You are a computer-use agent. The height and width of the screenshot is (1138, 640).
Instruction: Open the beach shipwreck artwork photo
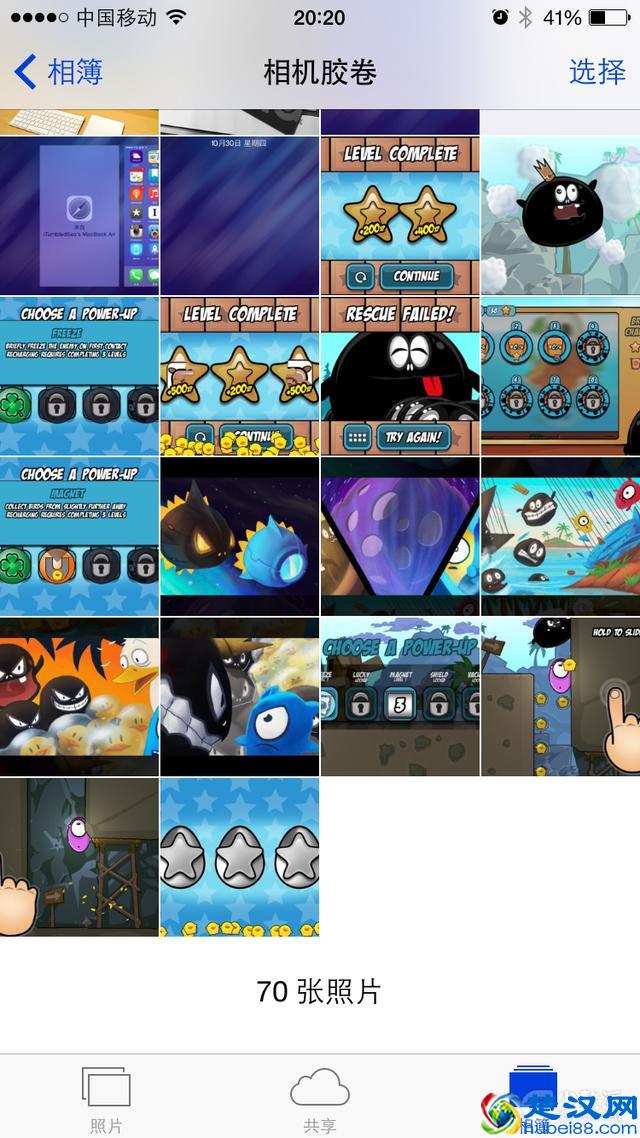(560, 537)
